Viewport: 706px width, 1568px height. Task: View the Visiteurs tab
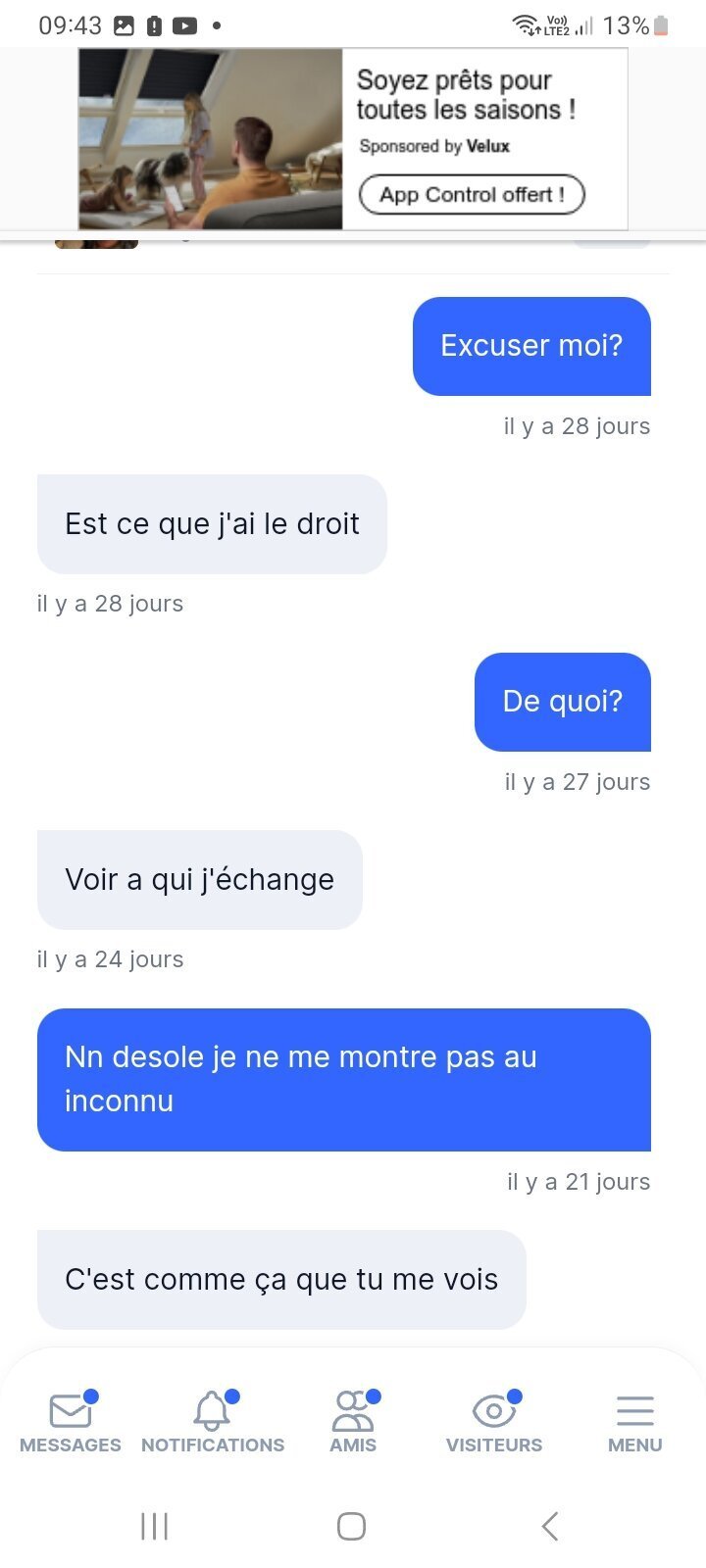point(494,1422)
